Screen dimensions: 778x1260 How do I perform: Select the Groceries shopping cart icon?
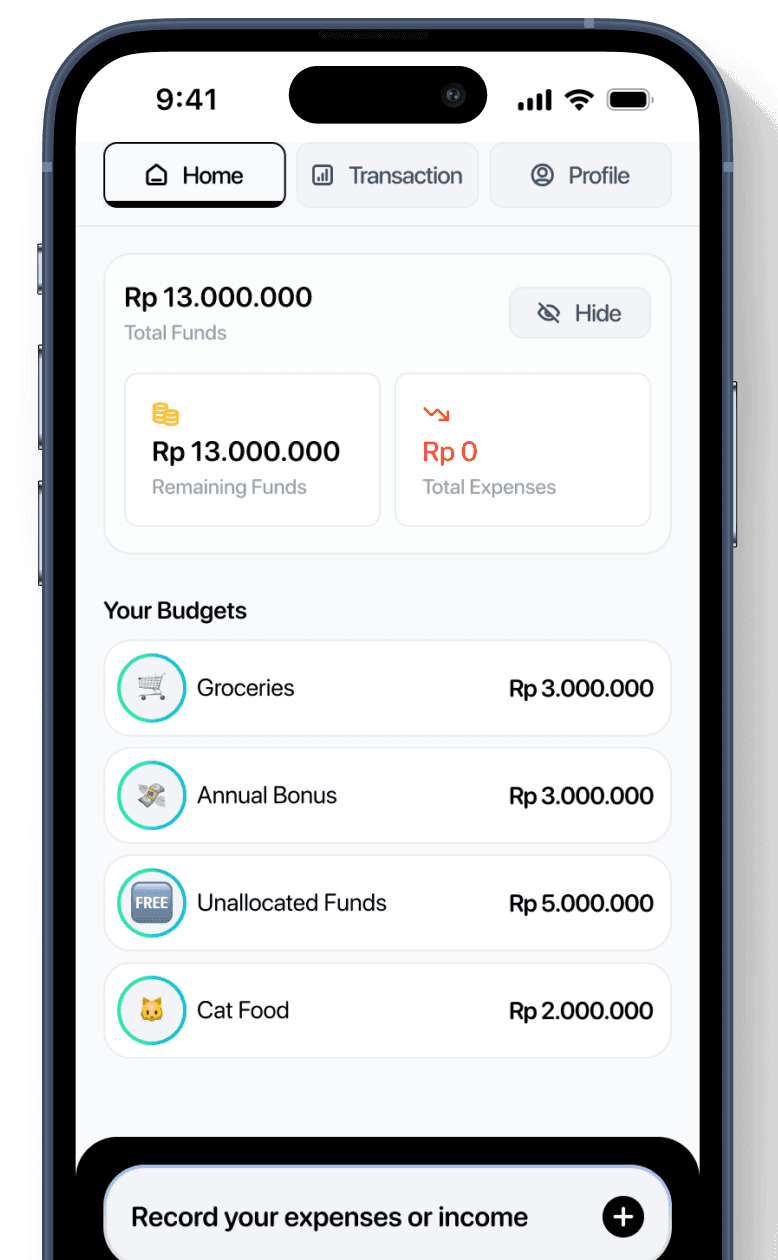(x=151, y=688)
